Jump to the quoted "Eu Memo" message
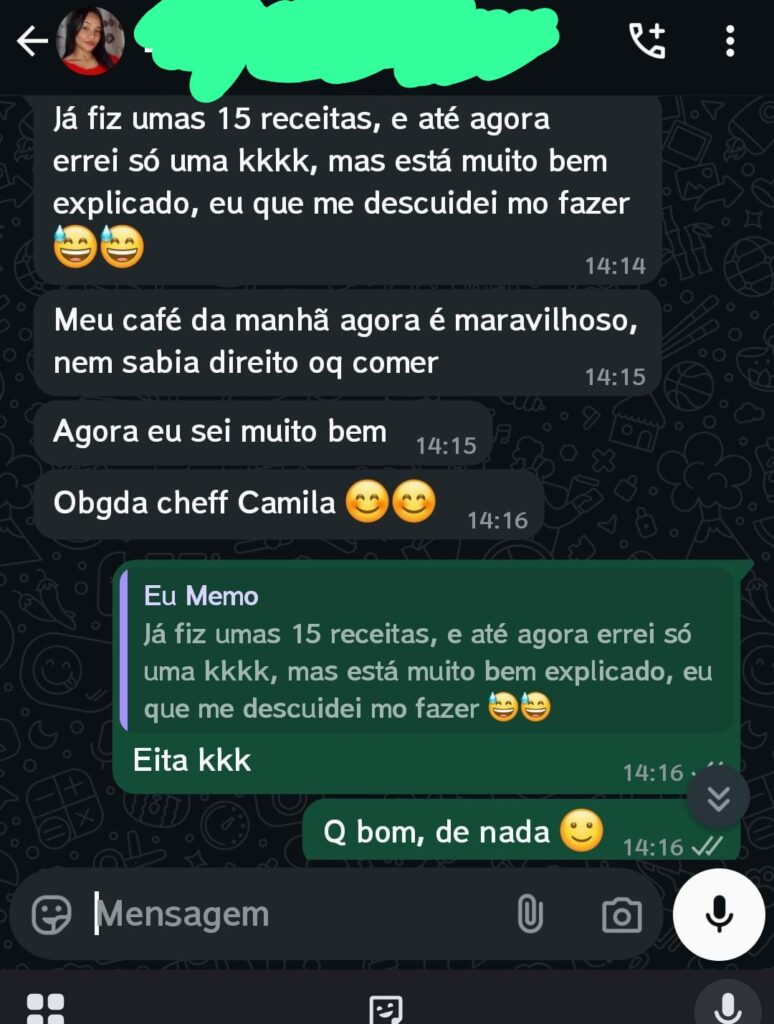774x1024 pixels. [428, 652]
